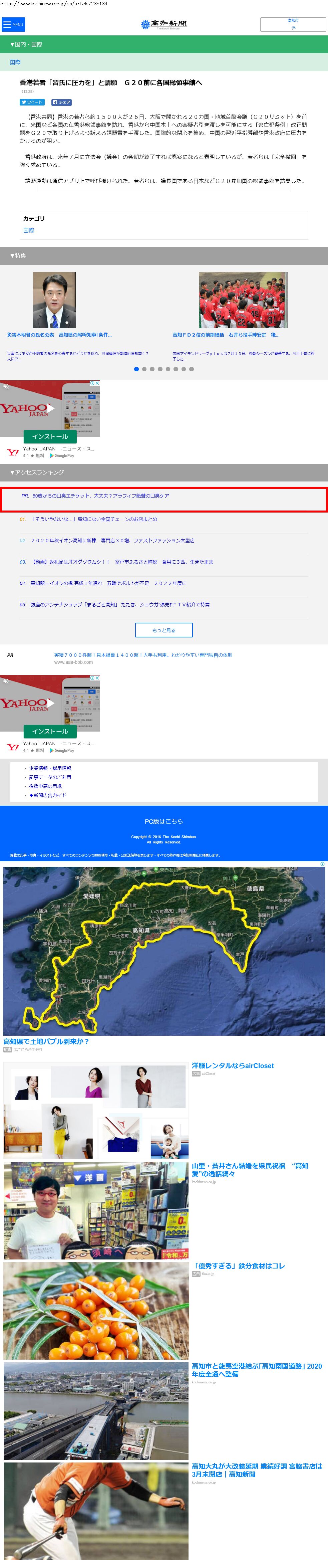Switch to PC版はこちら

click(x=164, y=821)
